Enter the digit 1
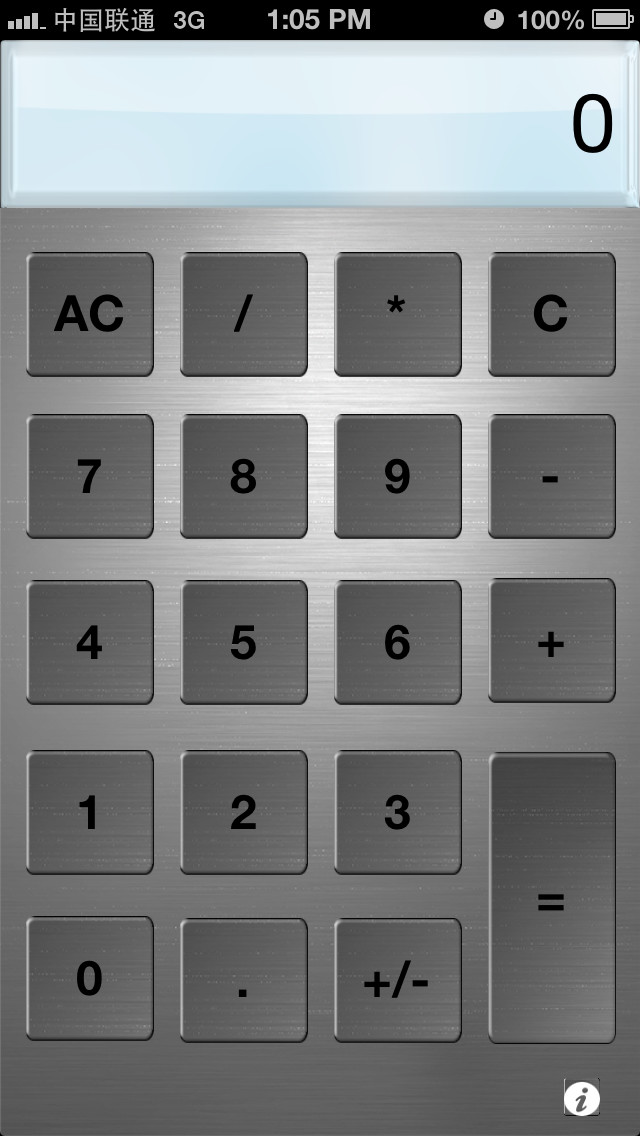The image size is (640, 1136). (90, 812)
